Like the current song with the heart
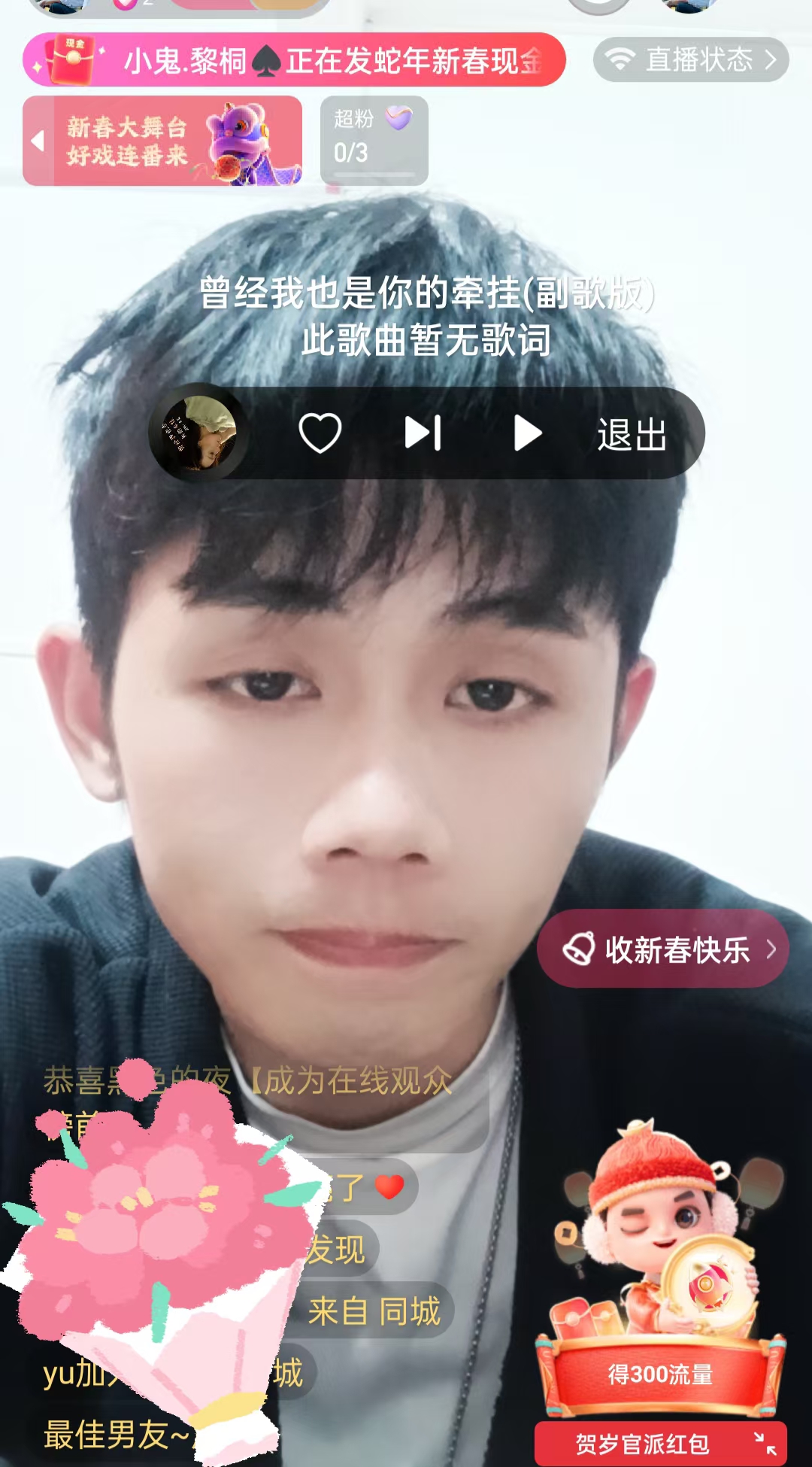The height and width of the screenshot is (1467, 812). tap(320, 433)
